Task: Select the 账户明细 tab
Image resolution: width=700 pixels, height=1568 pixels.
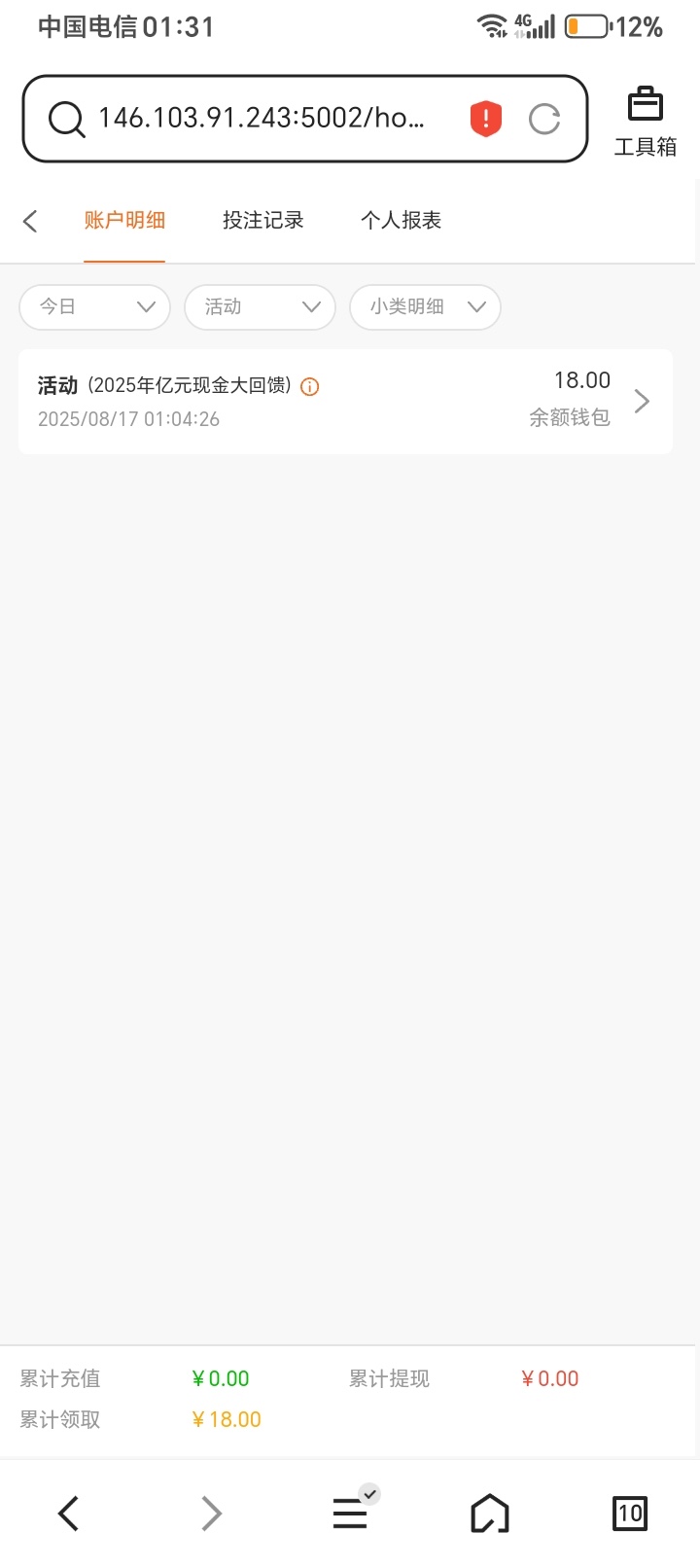Action: click(124, 221)
